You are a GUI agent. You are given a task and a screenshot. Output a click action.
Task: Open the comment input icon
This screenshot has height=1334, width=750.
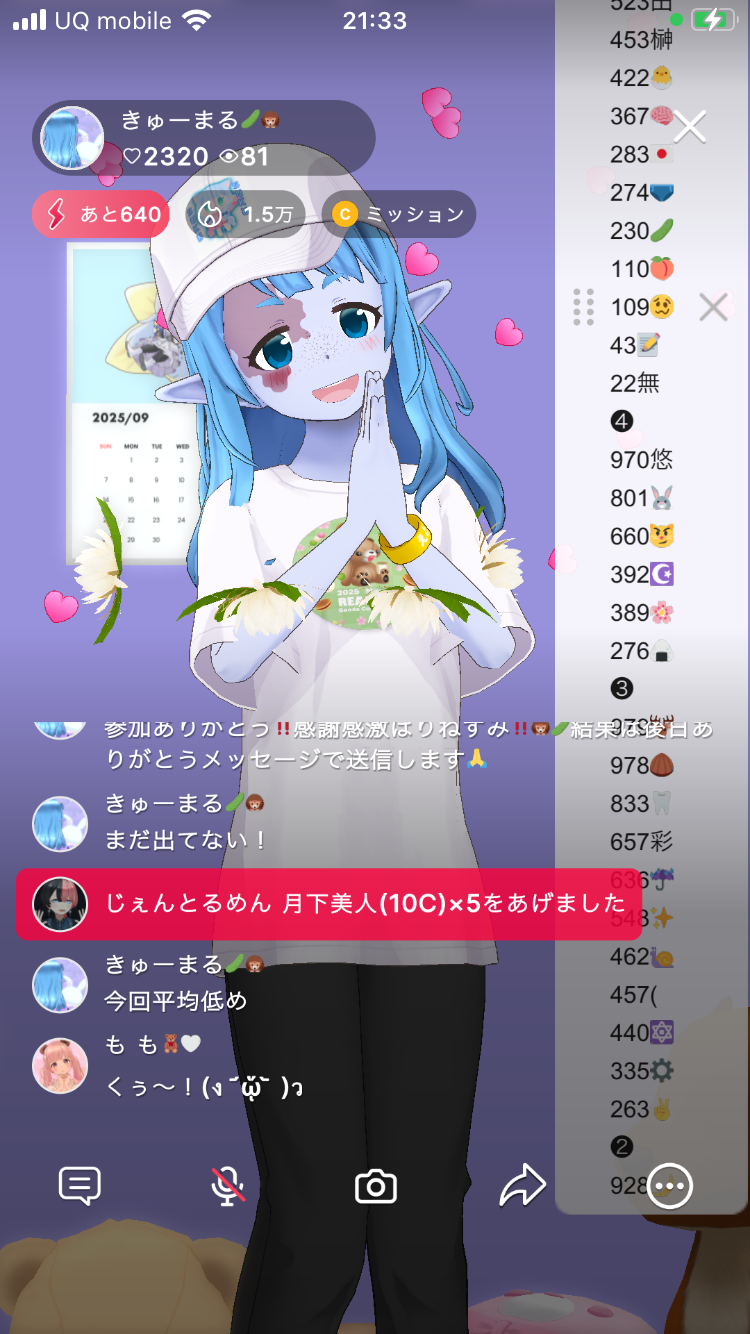tap(80, 1186)
